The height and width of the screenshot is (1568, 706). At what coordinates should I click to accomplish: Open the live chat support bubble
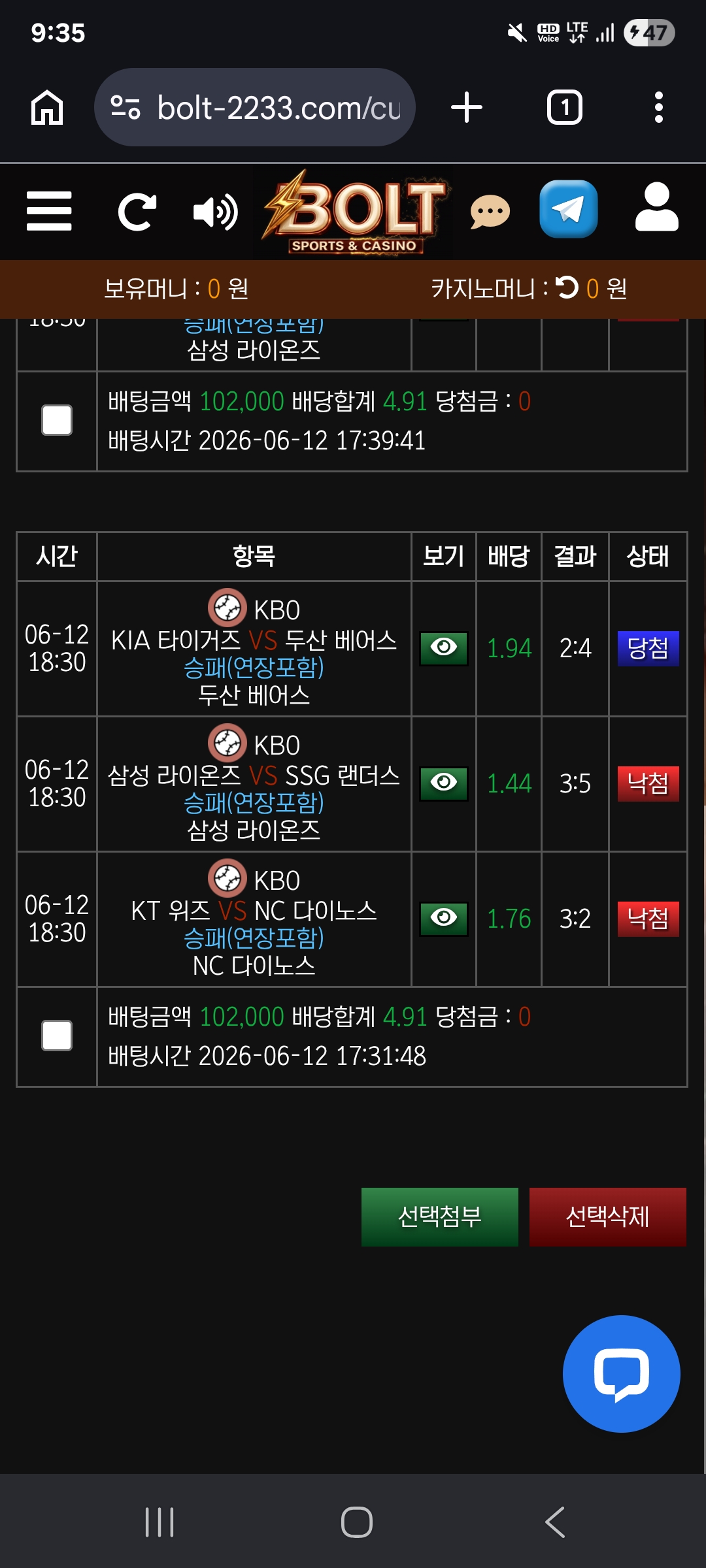621,1373
